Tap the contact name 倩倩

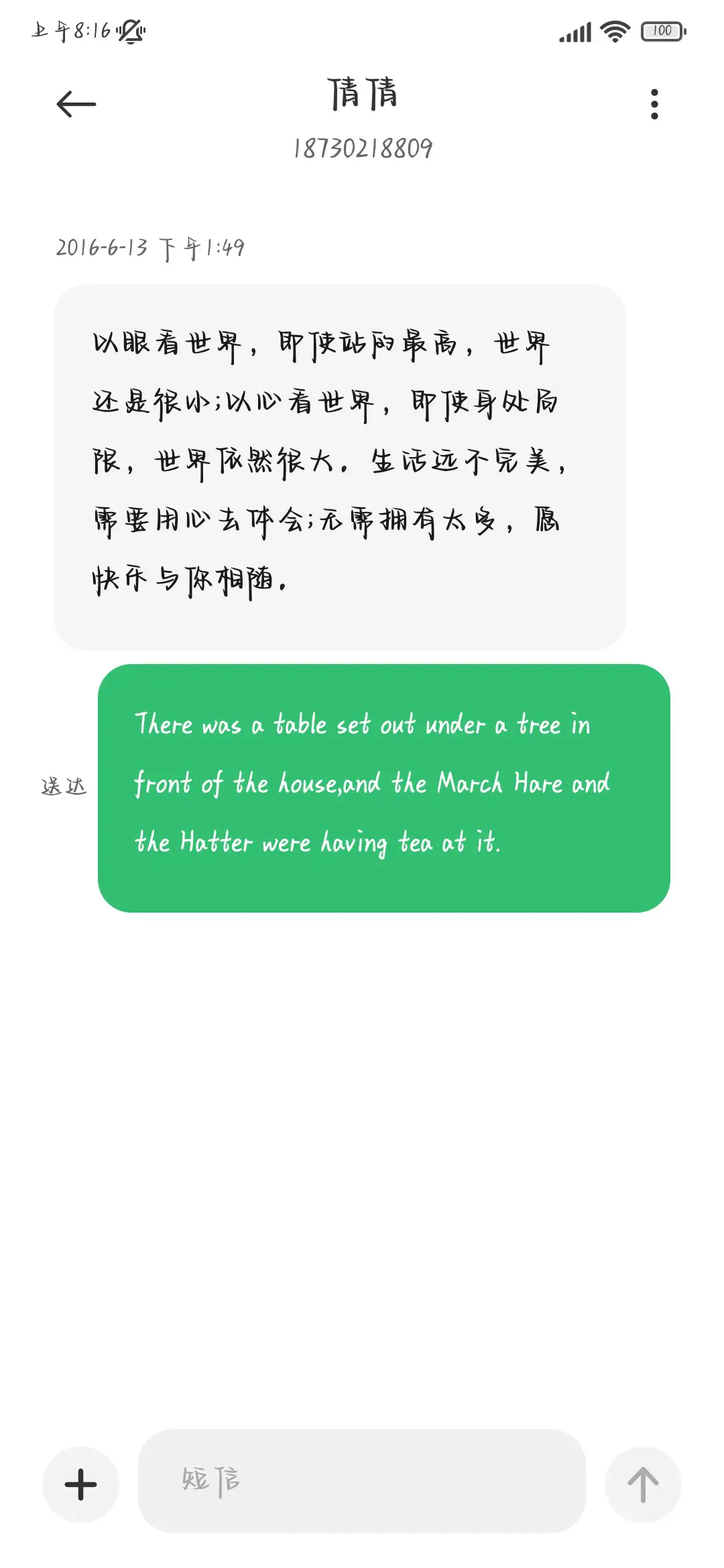point(362,96)
